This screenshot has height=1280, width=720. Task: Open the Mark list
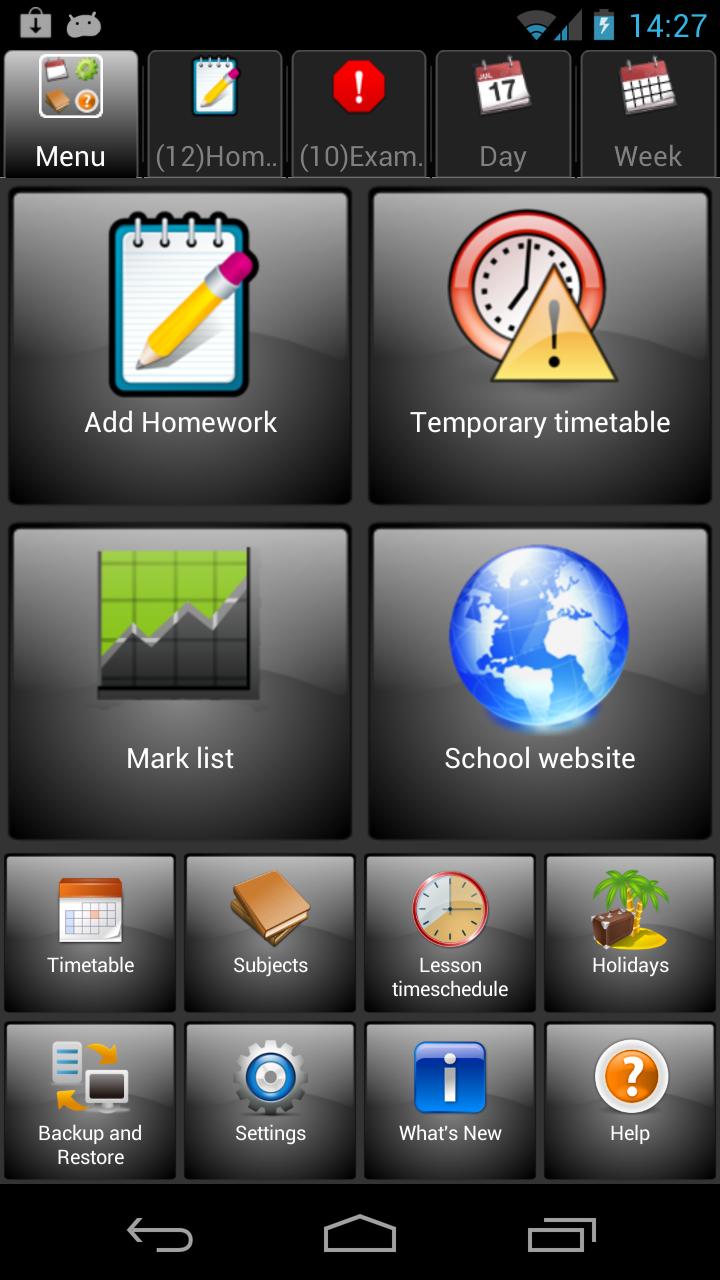(180, 682)
